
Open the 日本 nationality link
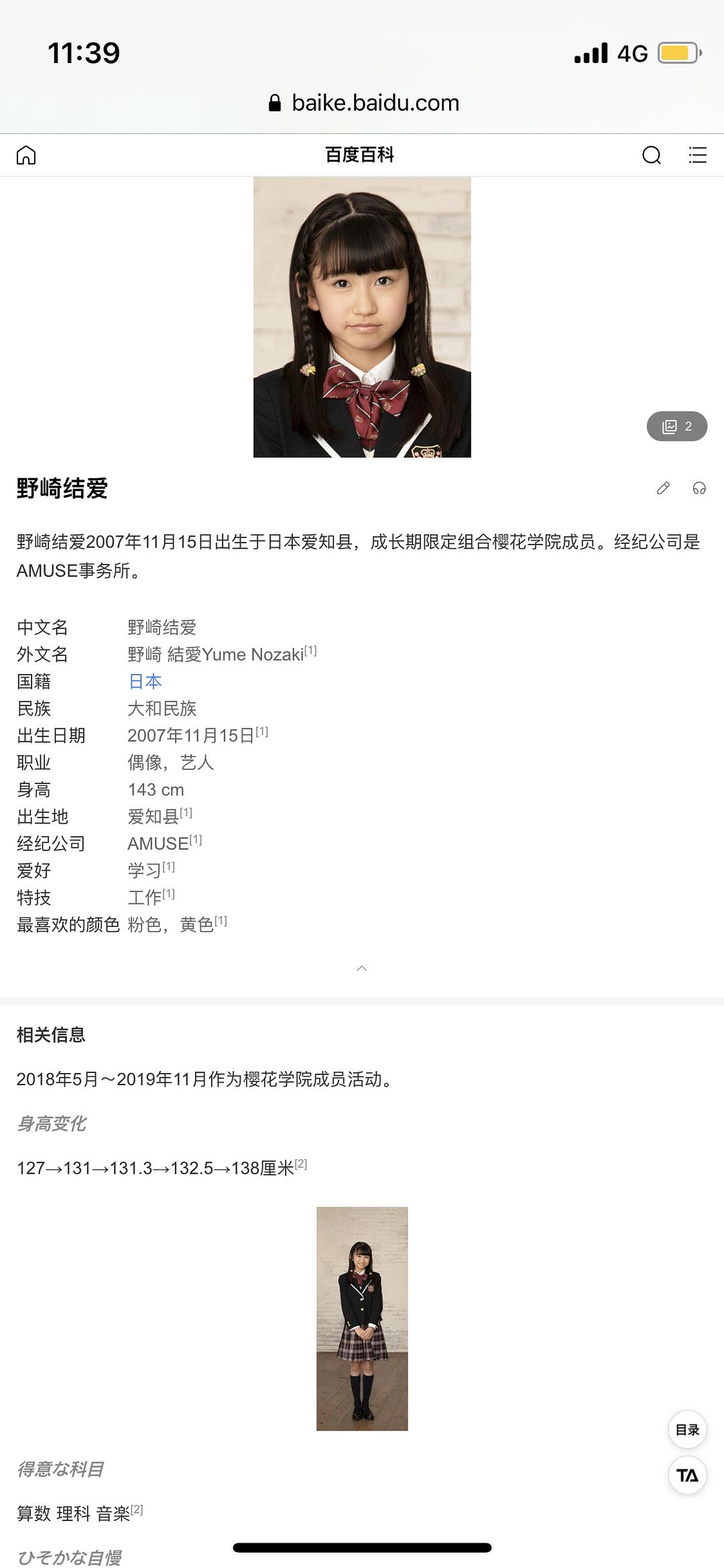tap(145, 681)
